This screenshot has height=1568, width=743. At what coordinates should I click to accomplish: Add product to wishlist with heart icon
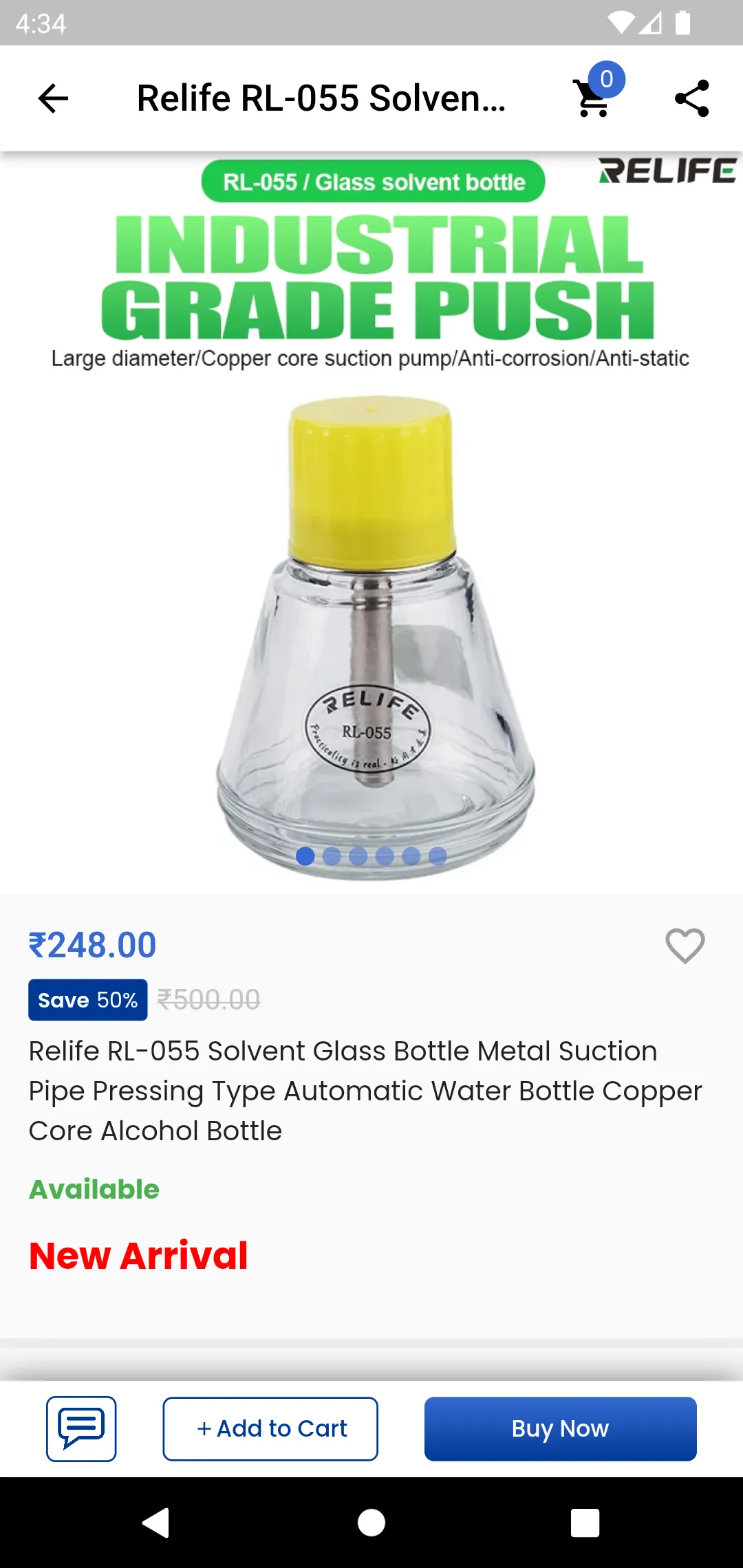[x=685, y=946]
